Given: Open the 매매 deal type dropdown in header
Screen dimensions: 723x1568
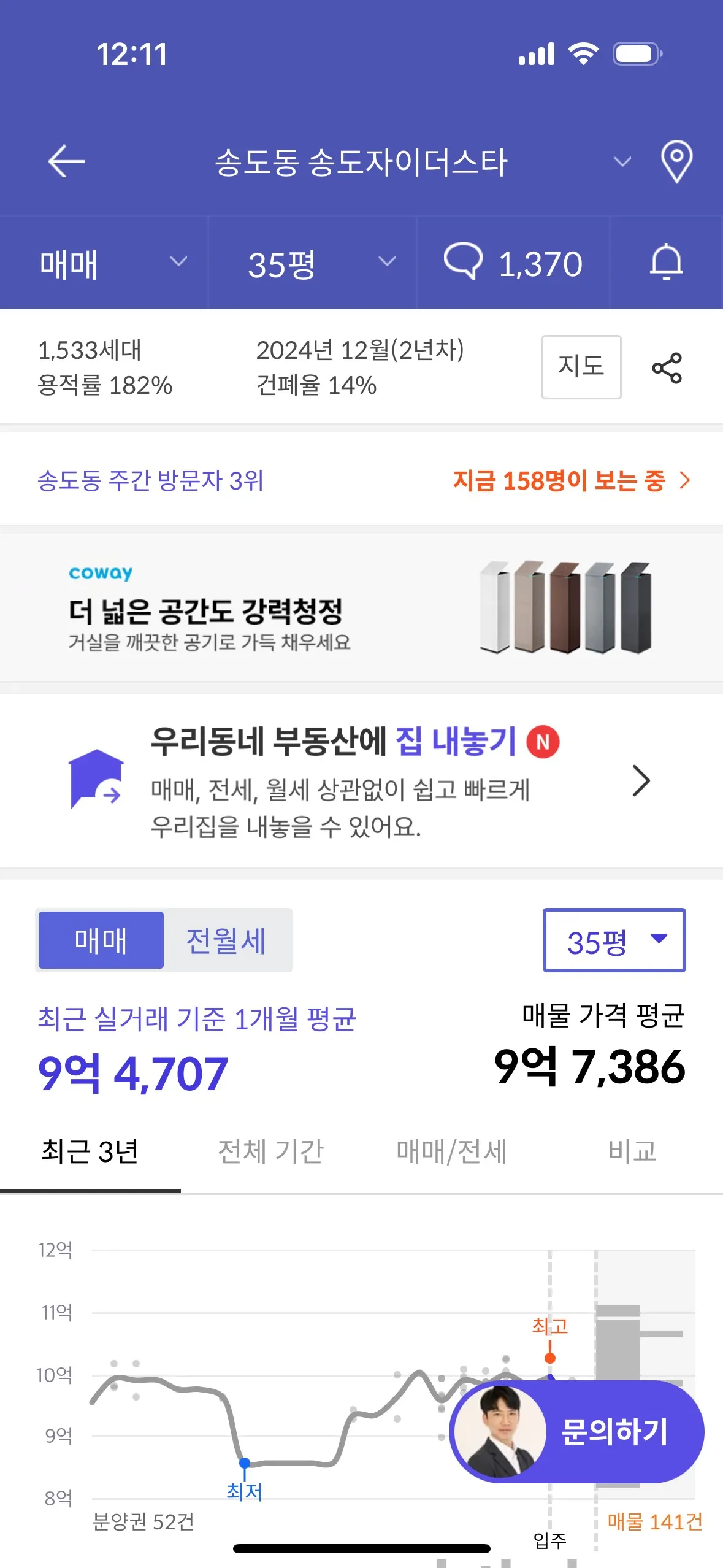Looking at the screenshot, I should click(110, 264).
